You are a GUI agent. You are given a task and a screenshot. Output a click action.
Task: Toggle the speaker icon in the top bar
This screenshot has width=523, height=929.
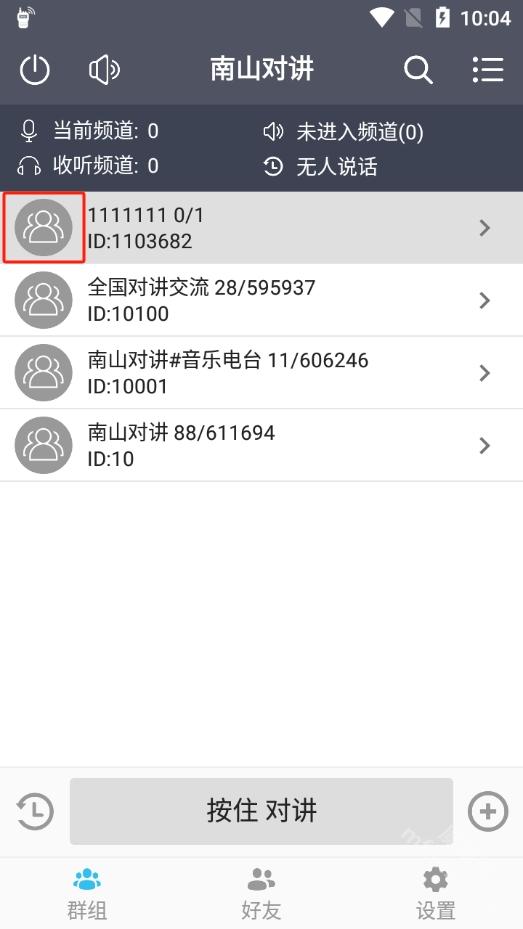coord(104,70)
